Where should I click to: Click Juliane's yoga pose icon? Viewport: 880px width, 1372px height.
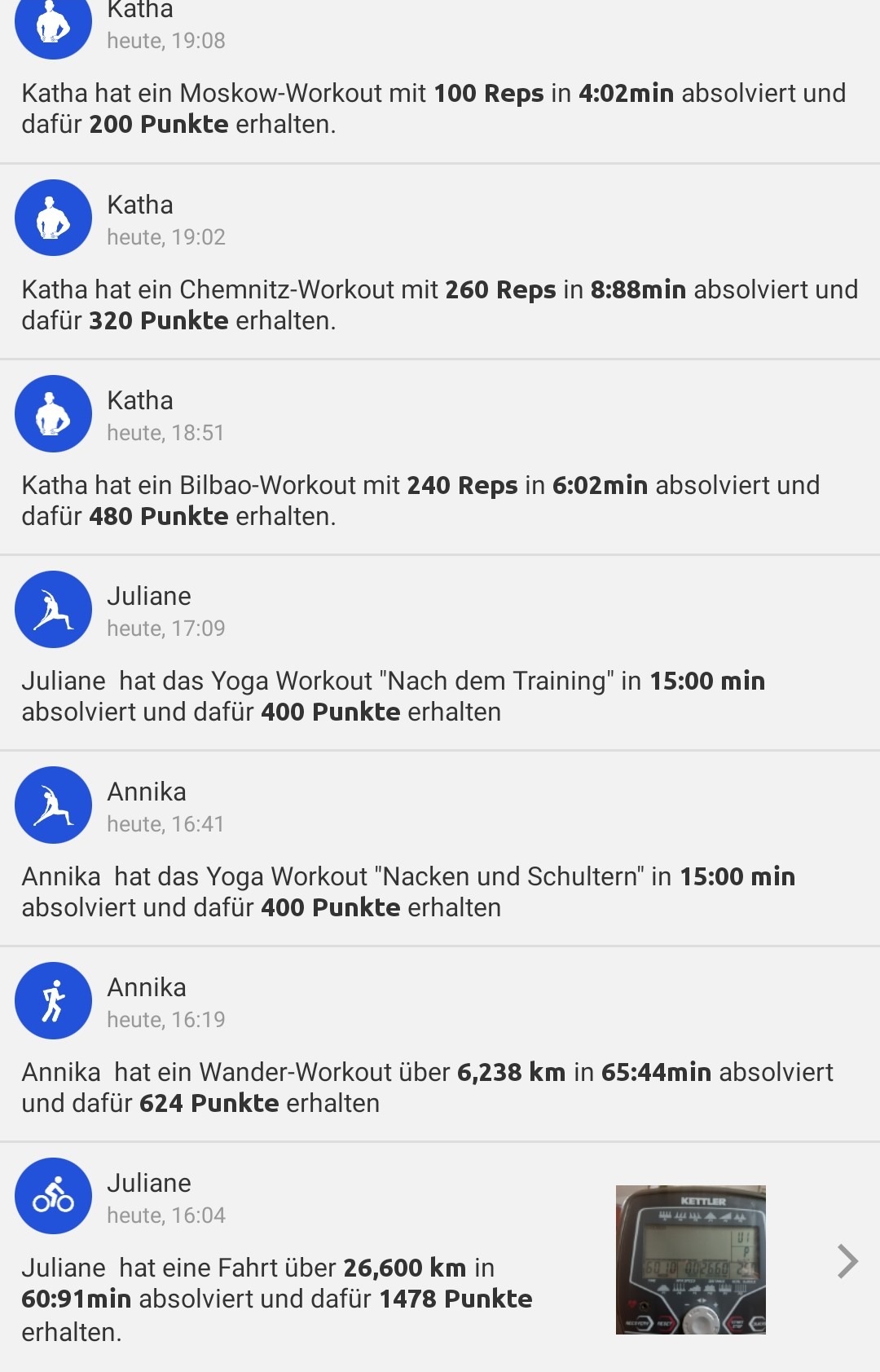[52, 609]
